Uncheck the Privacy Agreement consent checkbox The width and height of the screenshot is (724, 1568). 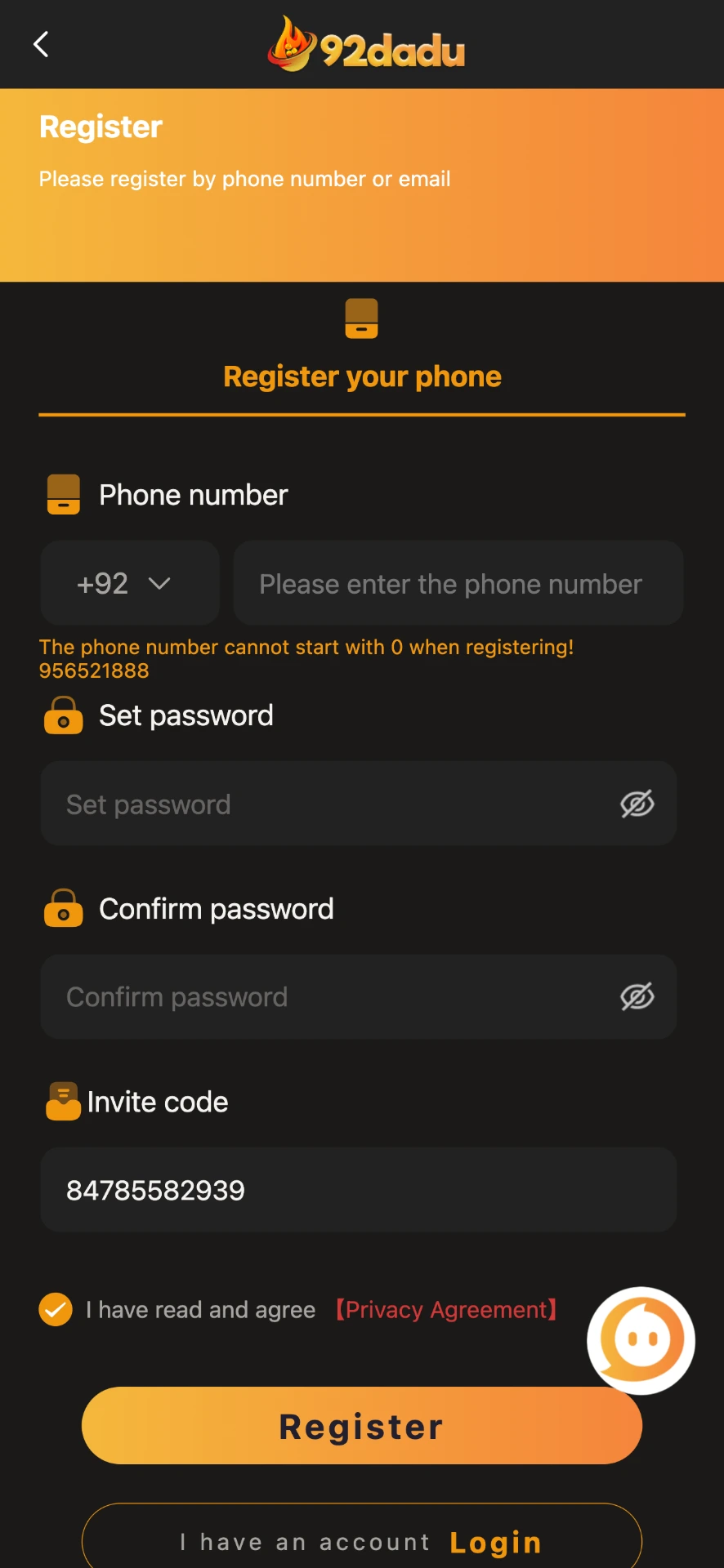click(x=55, y=1309)
